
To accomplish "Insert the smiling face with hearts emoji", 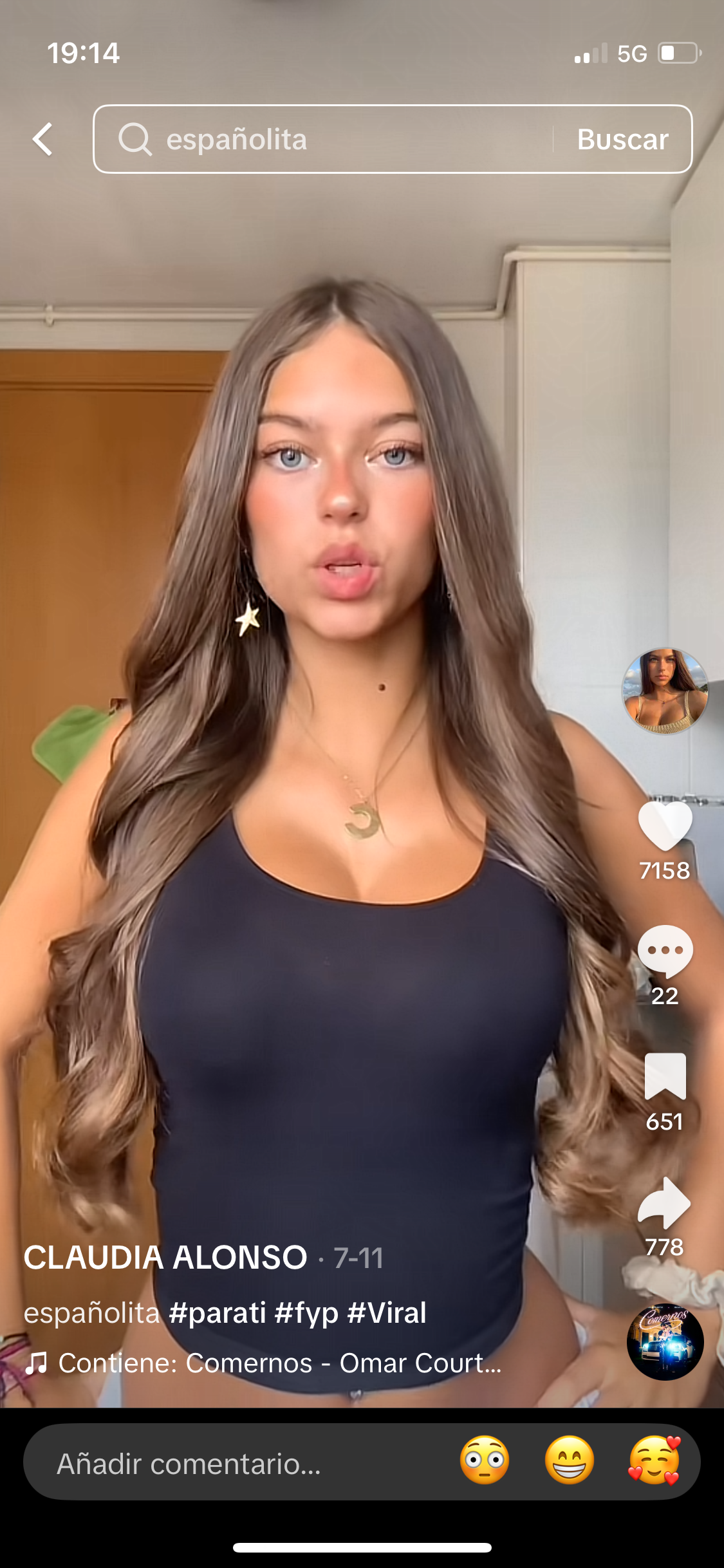I will click(x=654, y=1461).
